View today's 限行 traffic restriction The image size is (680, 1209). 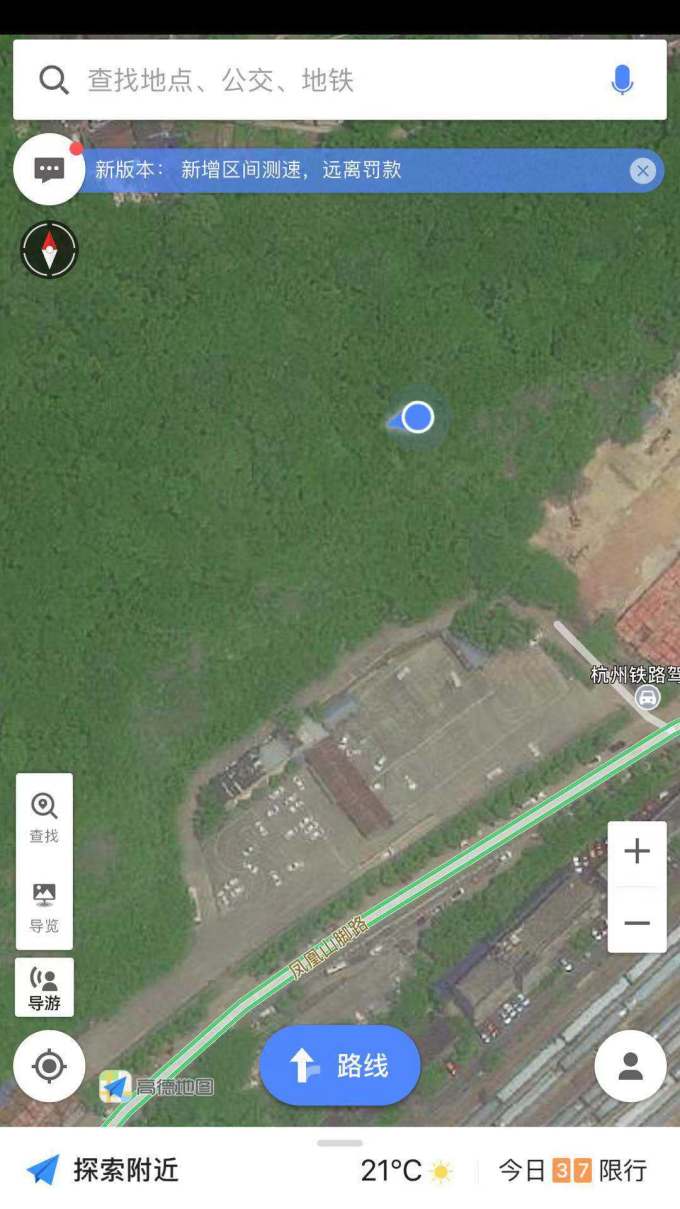(573, 1170)
